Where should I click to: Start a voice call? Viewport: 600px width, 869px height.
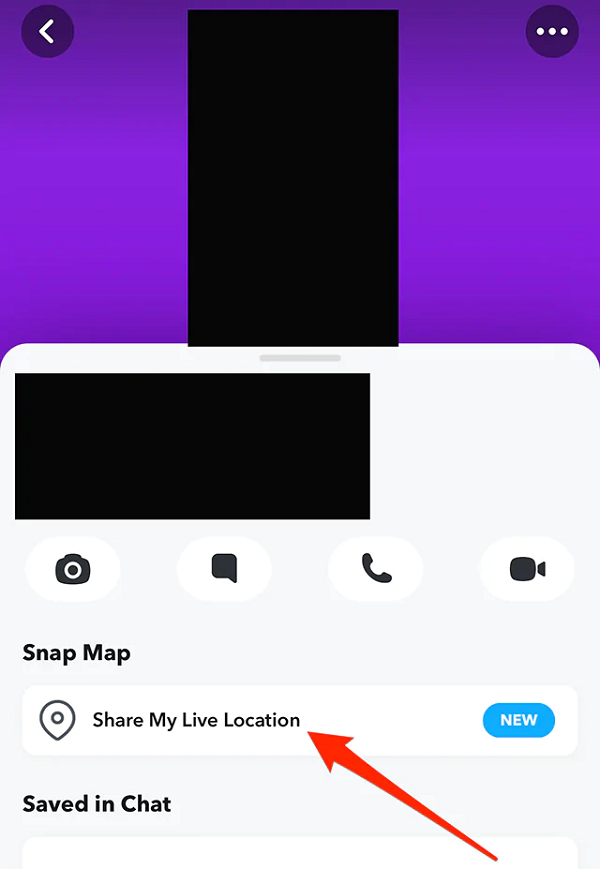tap(375, 570)
